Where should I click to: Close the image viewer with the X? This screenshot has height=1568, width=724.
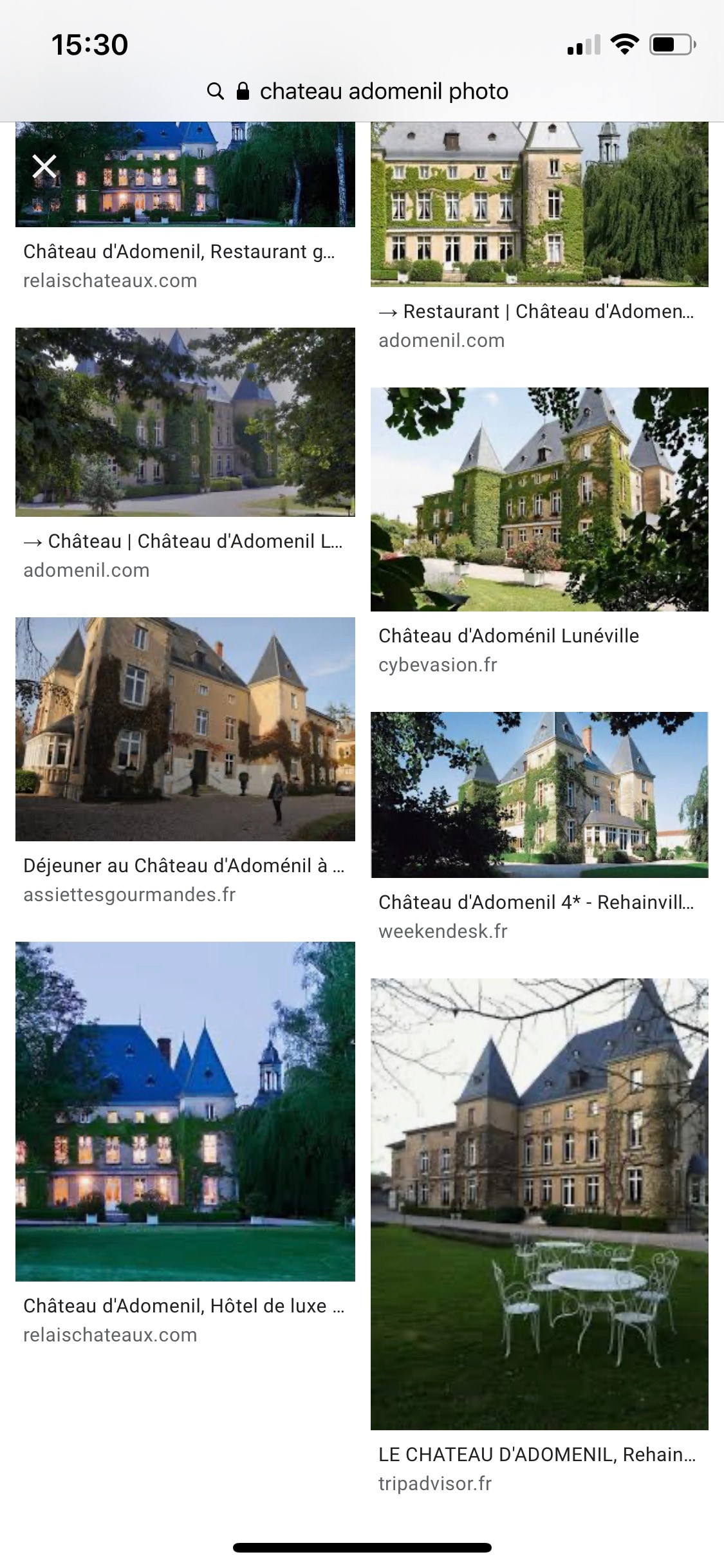coord(44,166)
